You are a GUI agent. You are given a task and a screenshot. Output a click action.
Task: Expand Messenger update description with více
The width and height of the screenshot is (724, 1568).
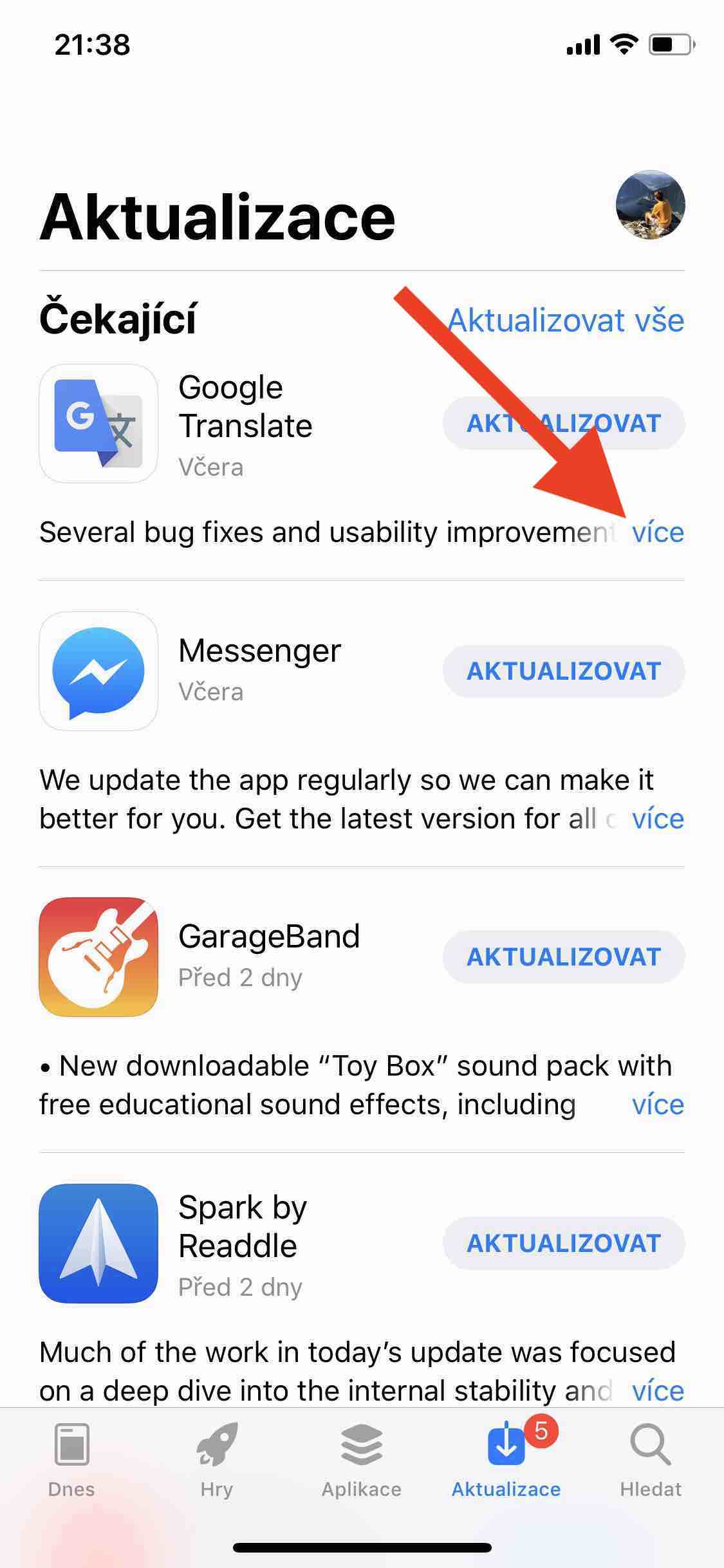[x=658, y=819]
